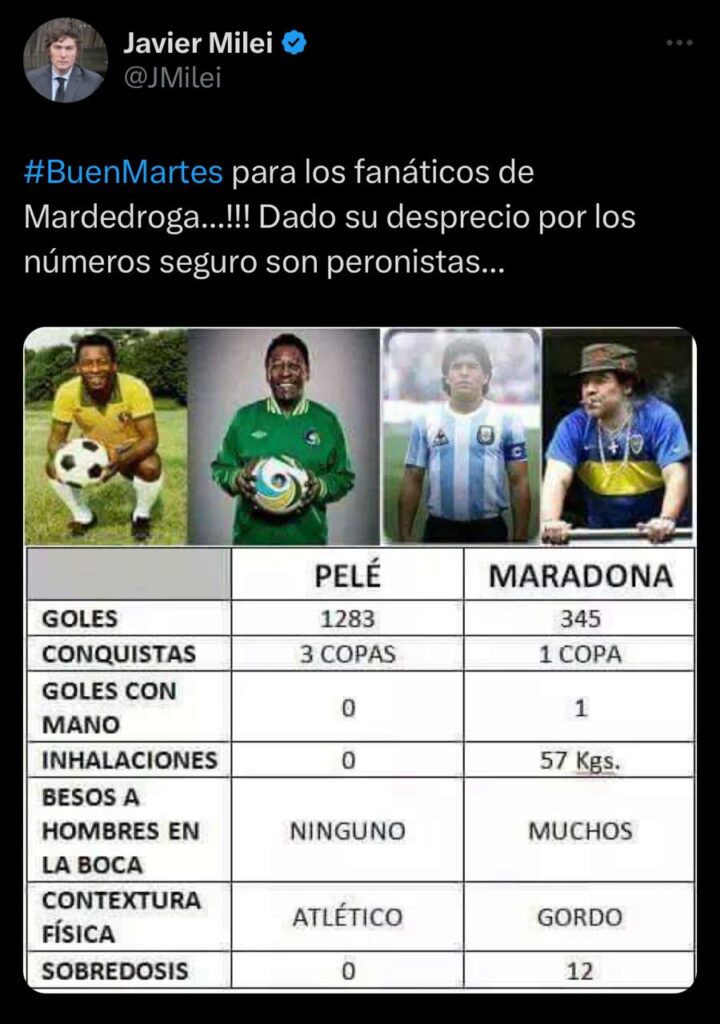Open the #BuenMartes hashtag
The width and height of the screenshot is (720, 1024).
tap(123, 172)
